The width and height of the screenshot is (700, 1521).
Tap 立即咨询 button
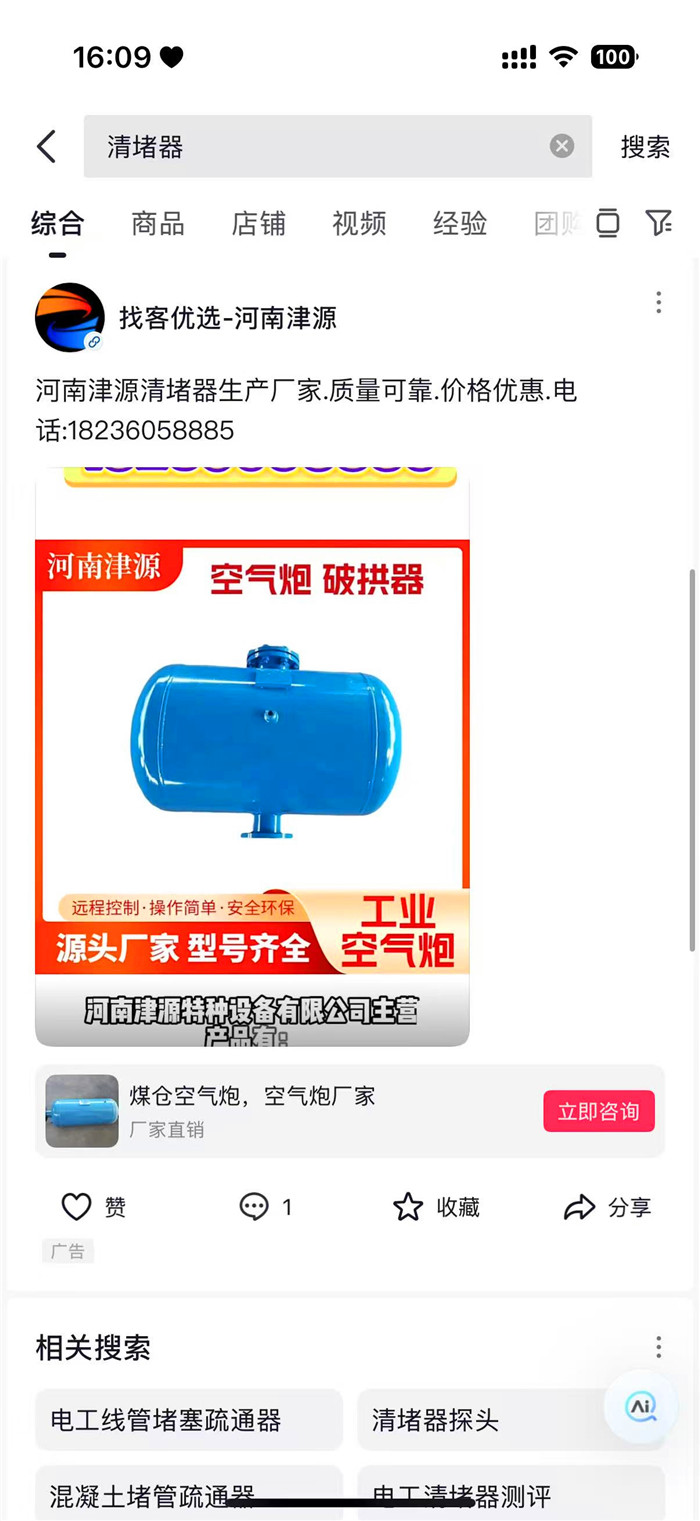[598, 1111]
